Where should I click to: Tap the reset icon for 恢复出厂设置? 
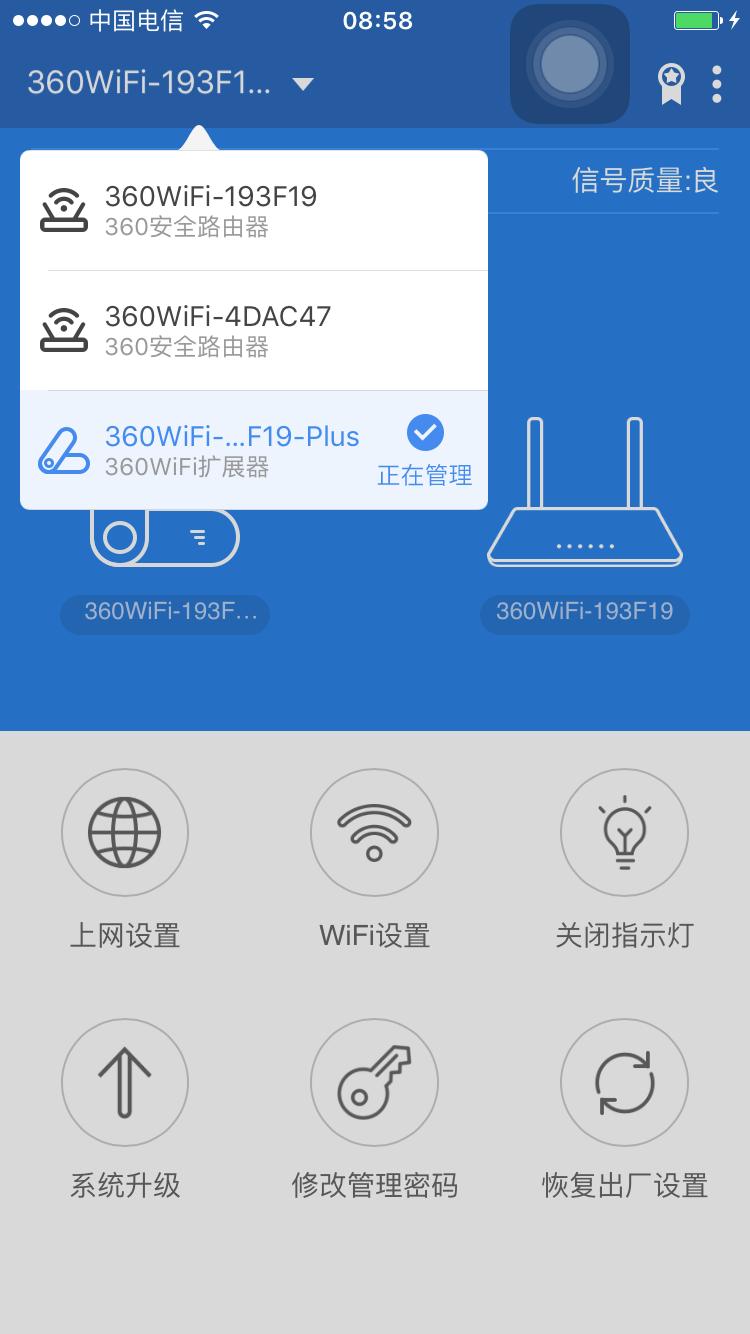point(624,1082)
